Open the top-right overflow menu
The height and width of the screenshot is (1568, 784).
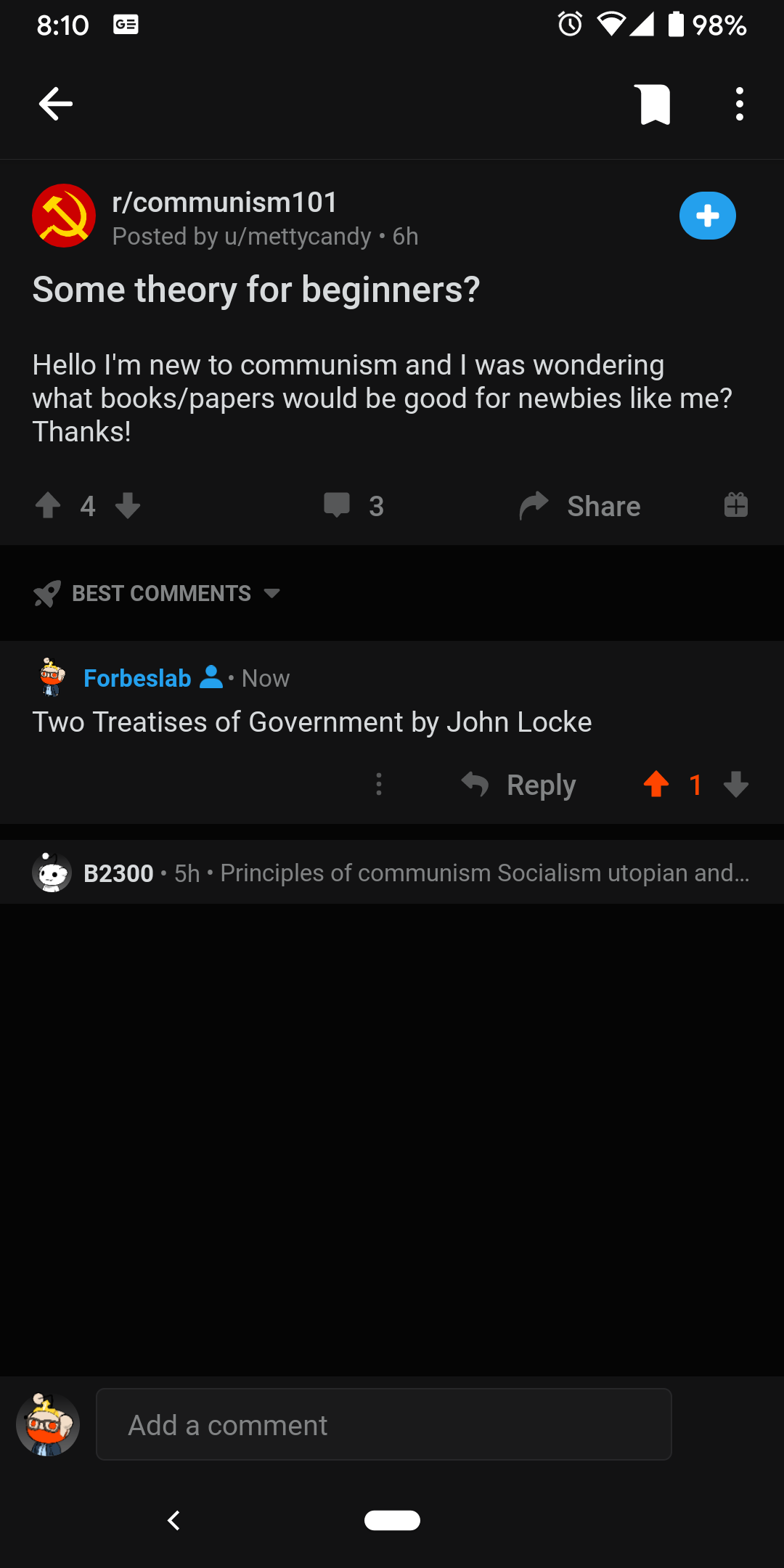point(739,105)
